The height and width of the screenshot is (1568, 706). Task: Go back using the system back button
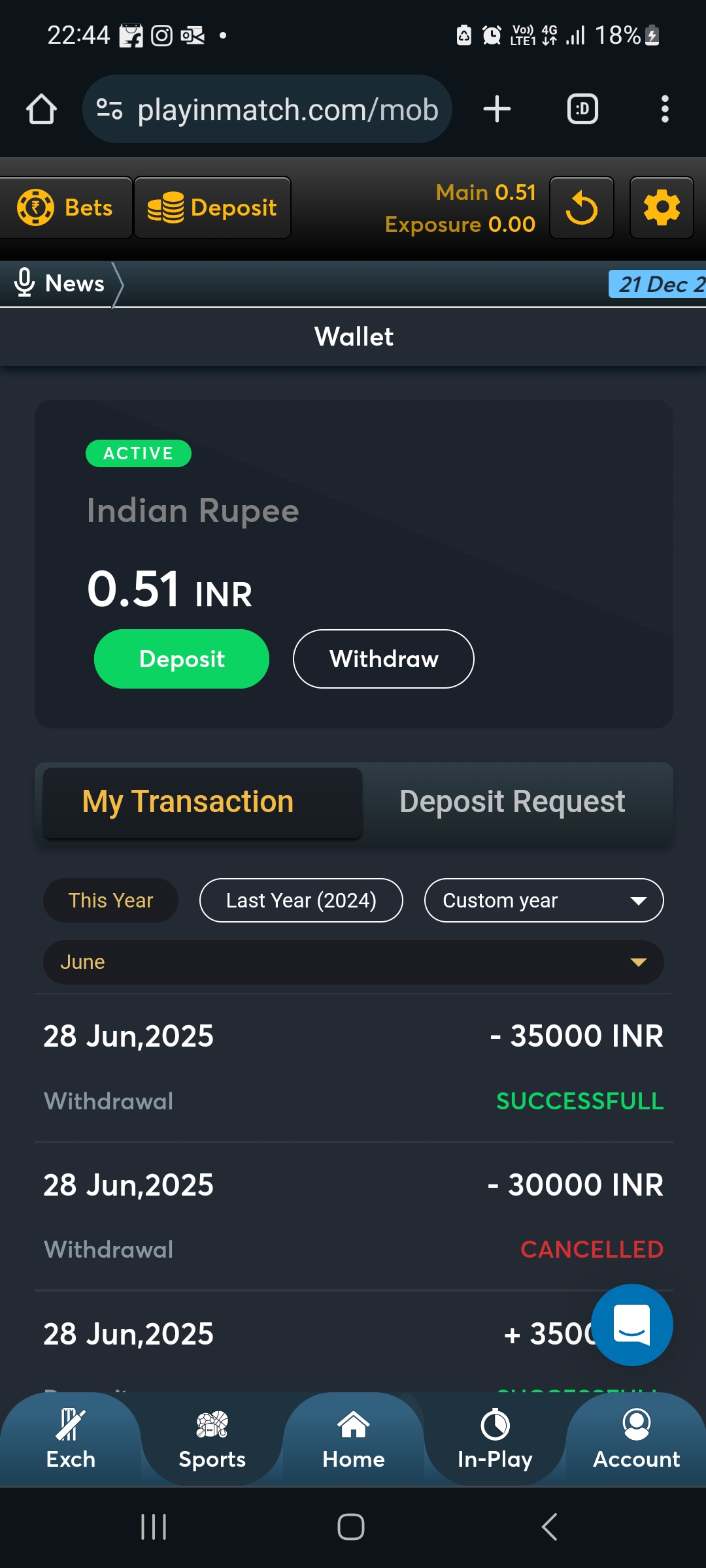pyautogui.click(x=549, y=1527)
